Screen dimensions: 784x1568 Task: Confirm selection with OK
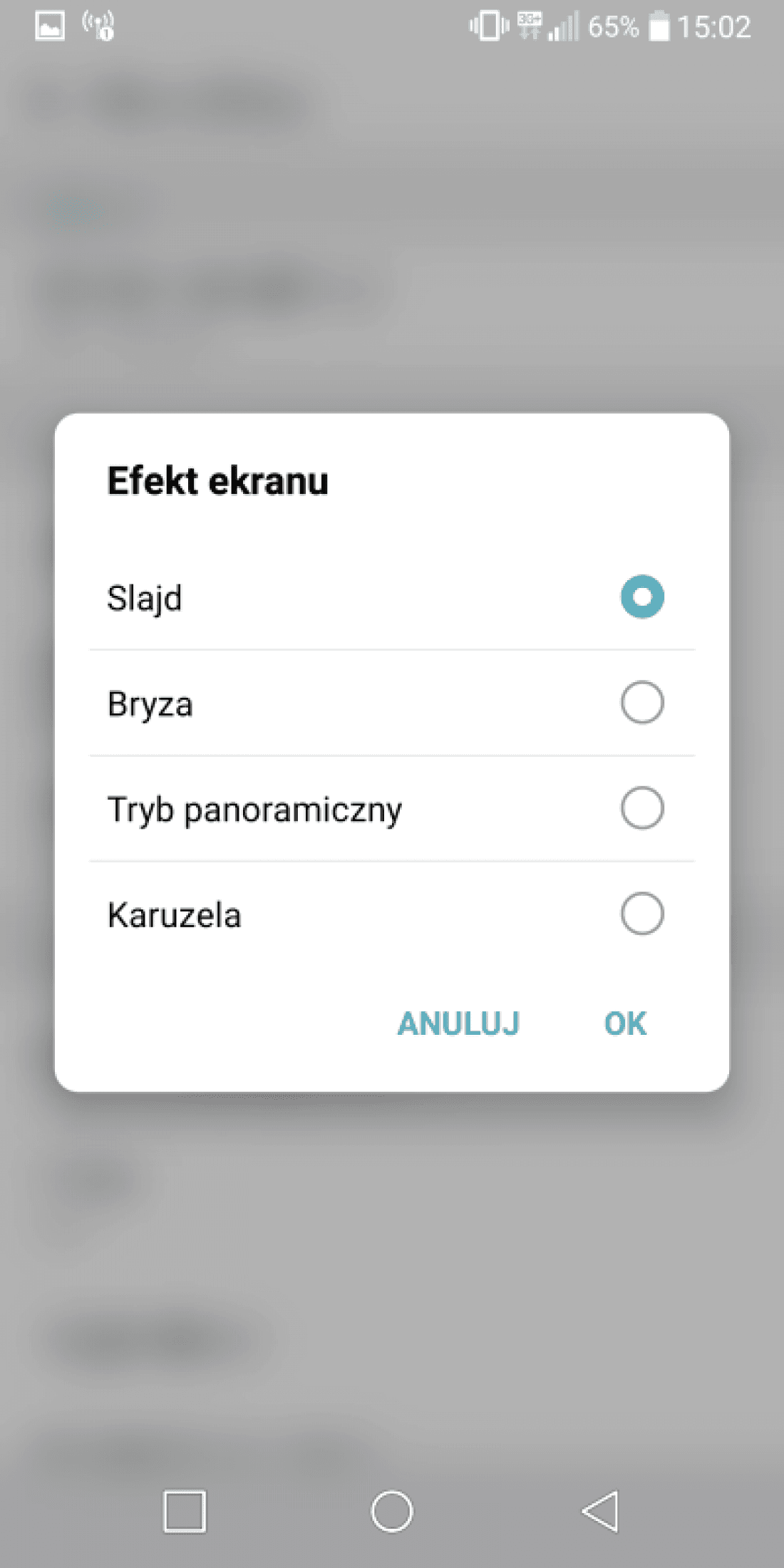point(625,1023)
